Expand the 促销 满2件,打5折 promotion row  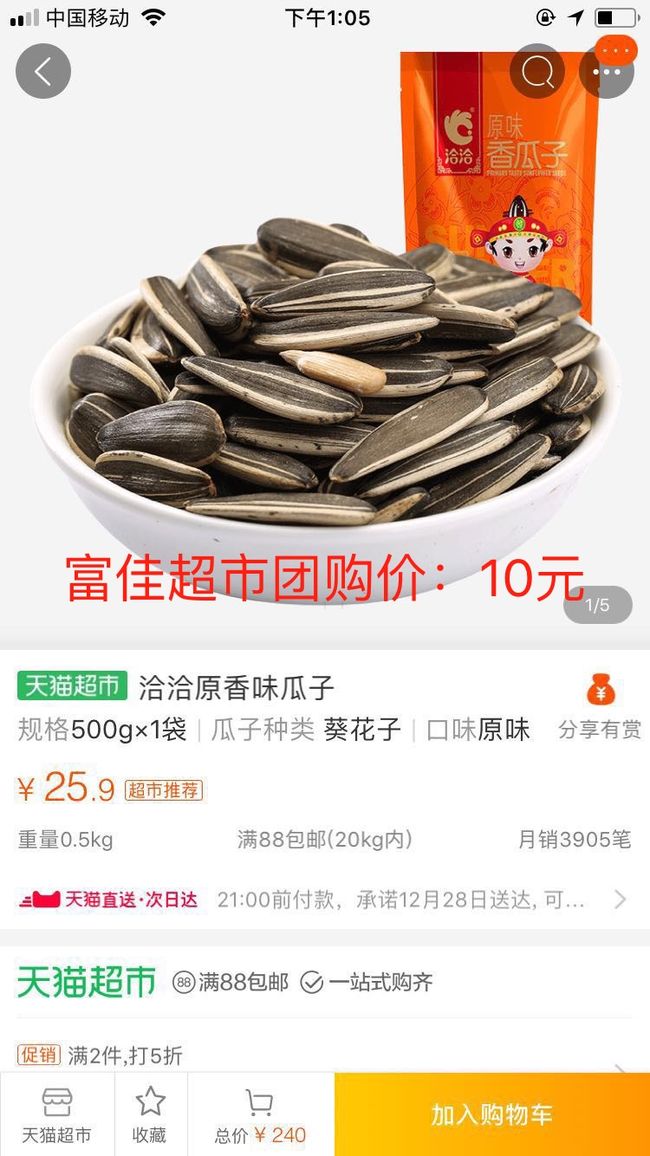click(x=325, y=1056)
